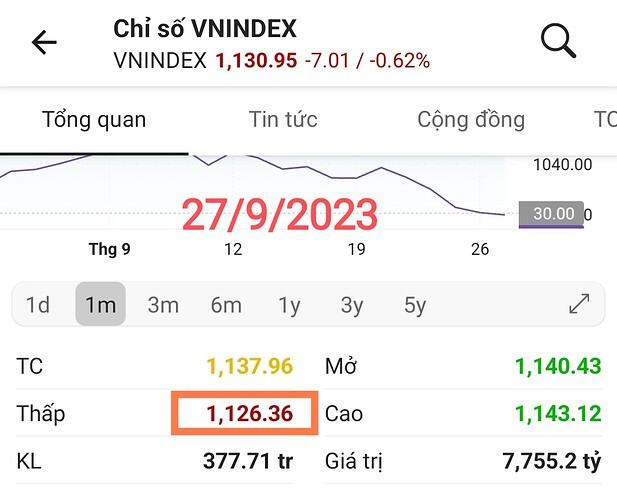
Task: Set chart range to 1y
Action: point(289,305)
